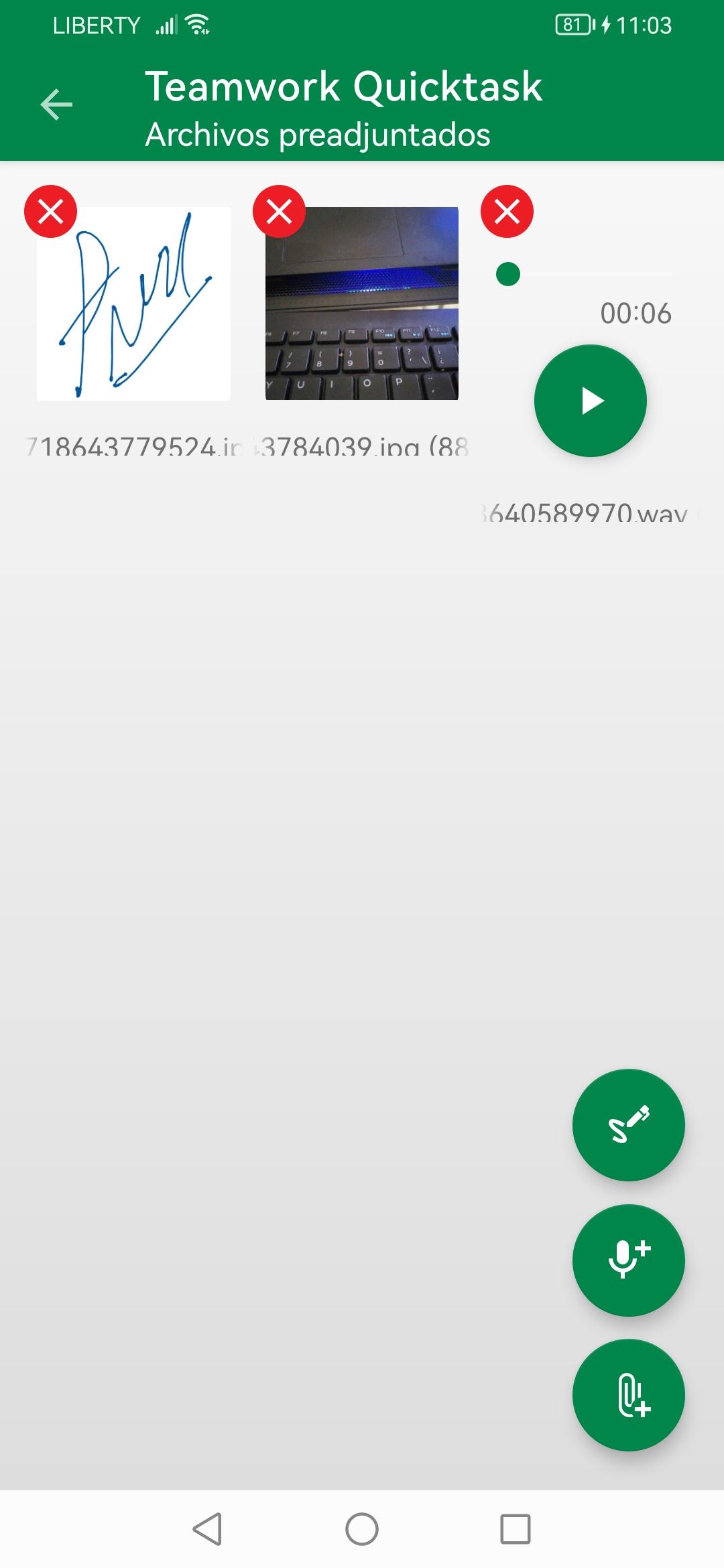Image resolution: width=724 pixels, height=1568 pixels.
Task: Tap the audio seek bar
Action: (x=583, y=274)
